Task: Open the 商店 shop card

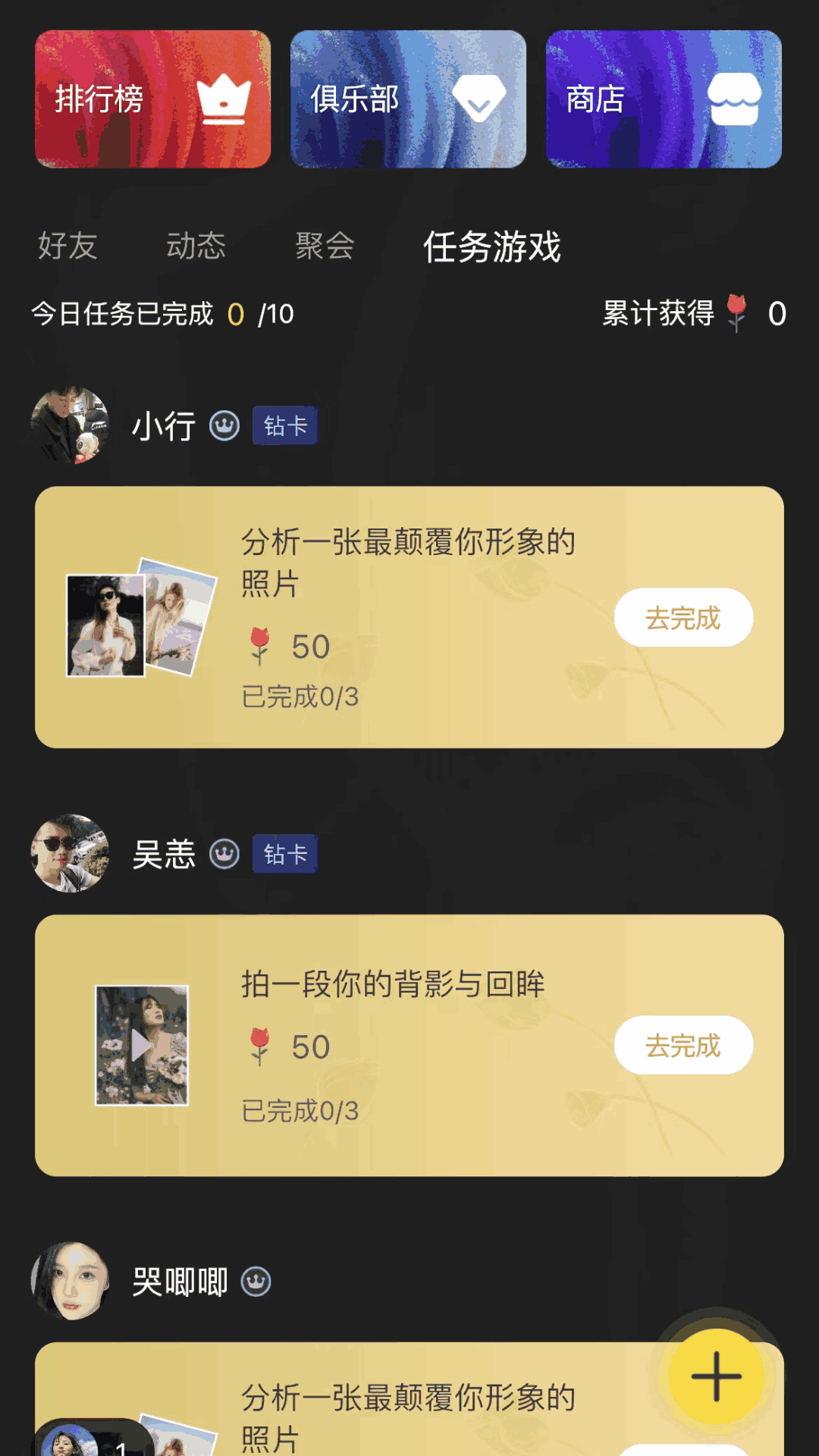Action: pyautogui.click(x=664, y=99)
